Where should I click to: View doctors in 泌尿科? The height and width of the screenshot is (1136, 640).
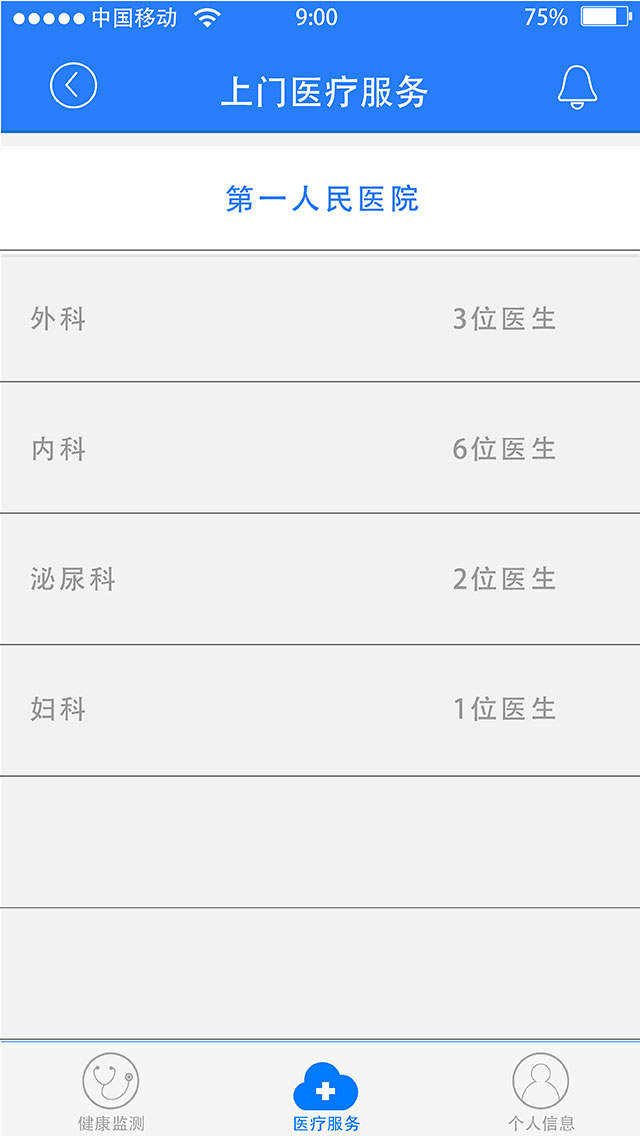[x=320, y=578]
